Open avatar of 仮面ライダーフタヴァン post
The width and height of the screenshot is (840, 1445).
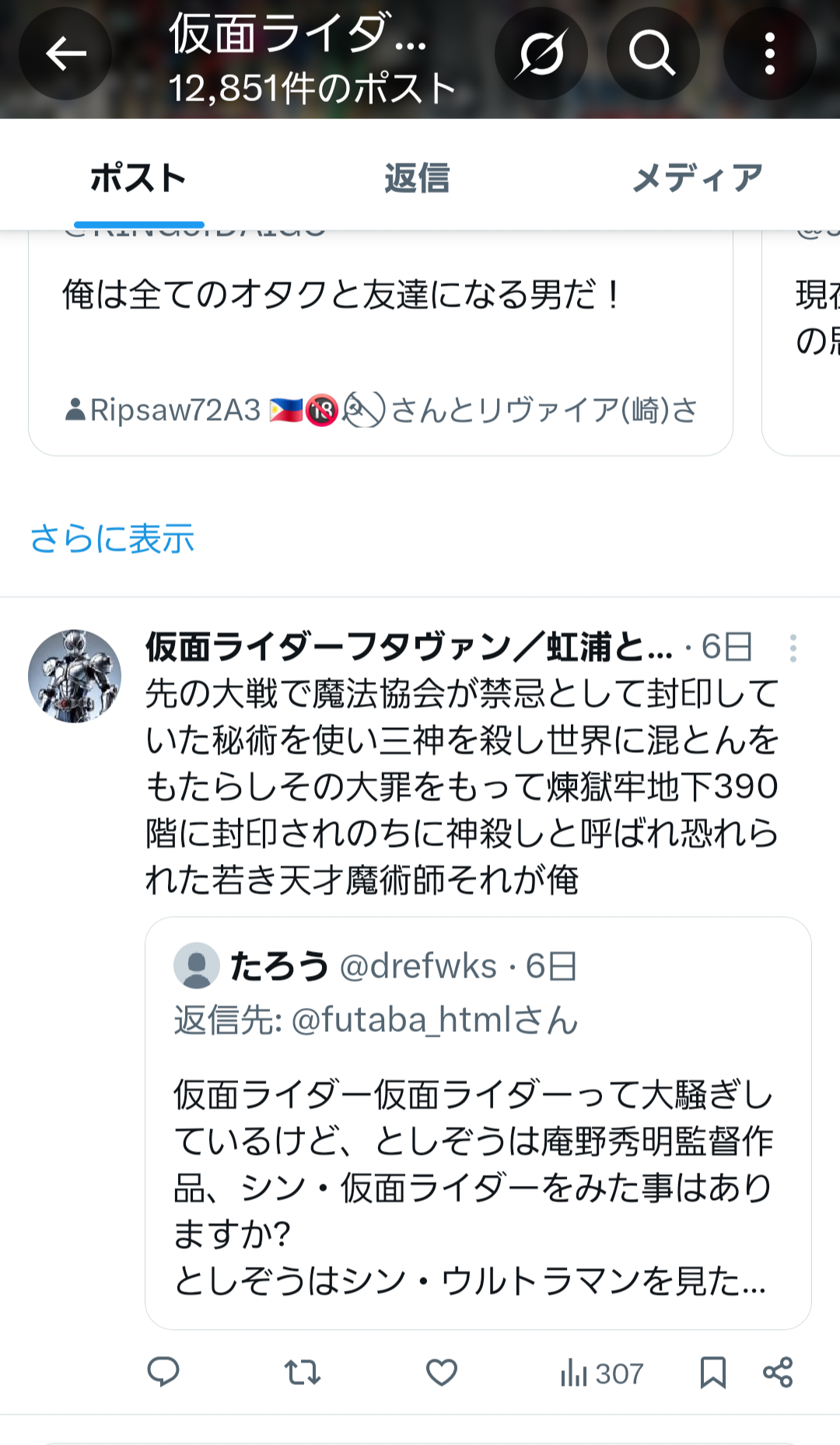coord(75,676)
